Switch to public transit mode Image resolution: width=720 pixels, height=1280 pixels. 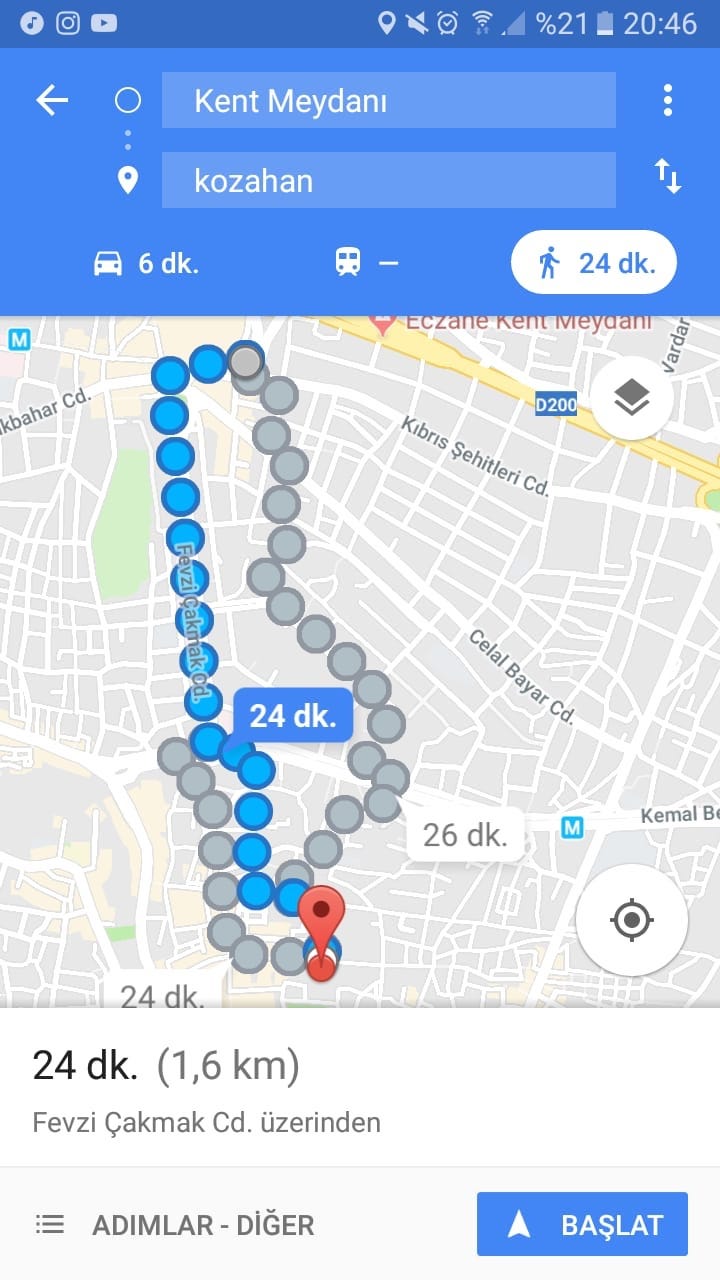click(x=366, y=263)
